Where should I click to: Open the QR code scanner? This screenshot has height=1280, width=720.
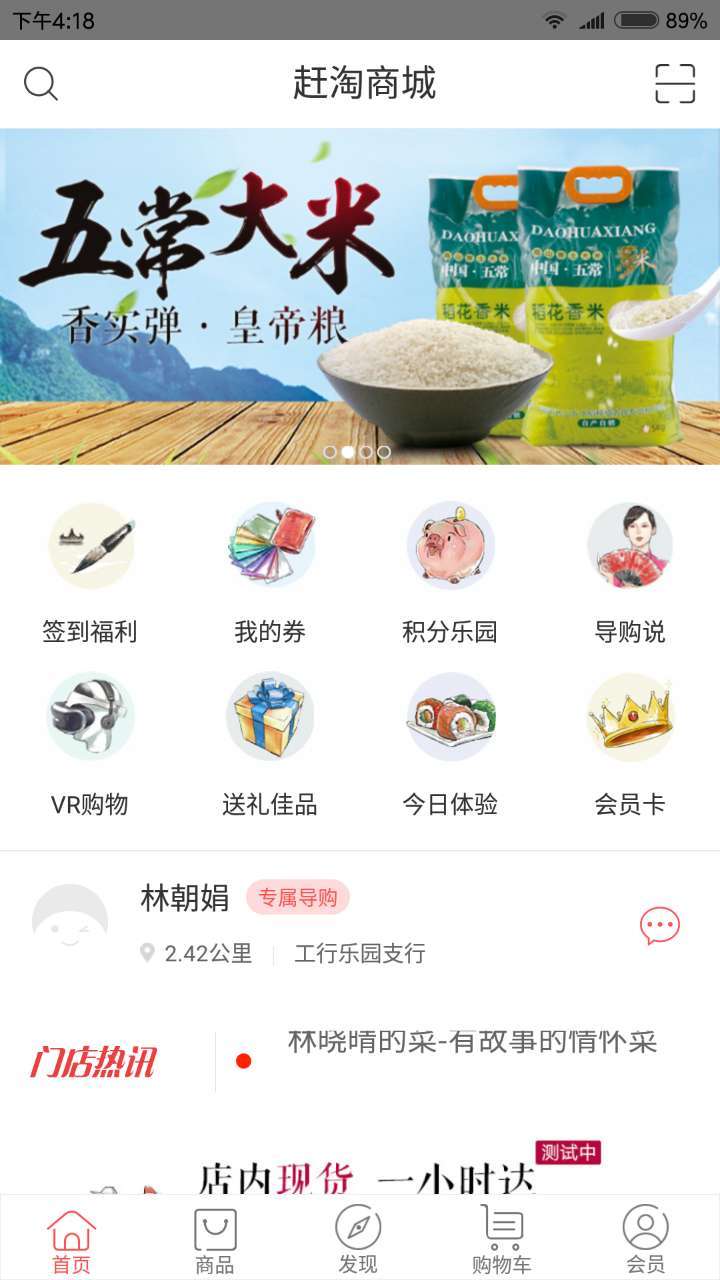click(675, 84)
